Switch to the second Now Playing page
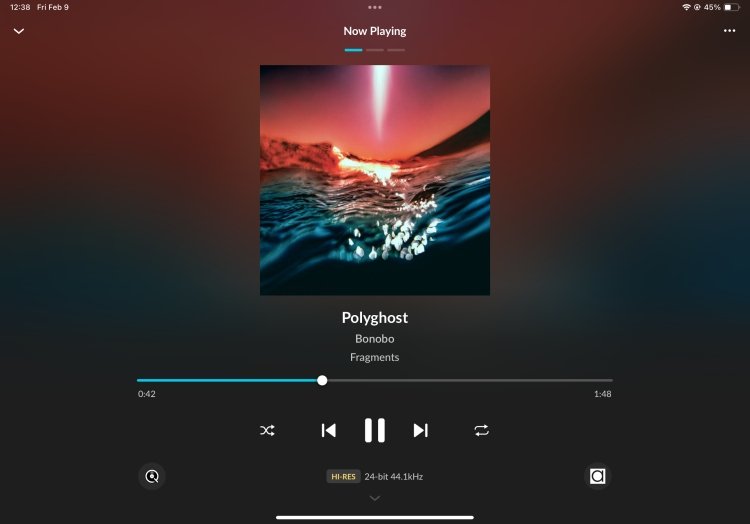 [x=375, y=49]
